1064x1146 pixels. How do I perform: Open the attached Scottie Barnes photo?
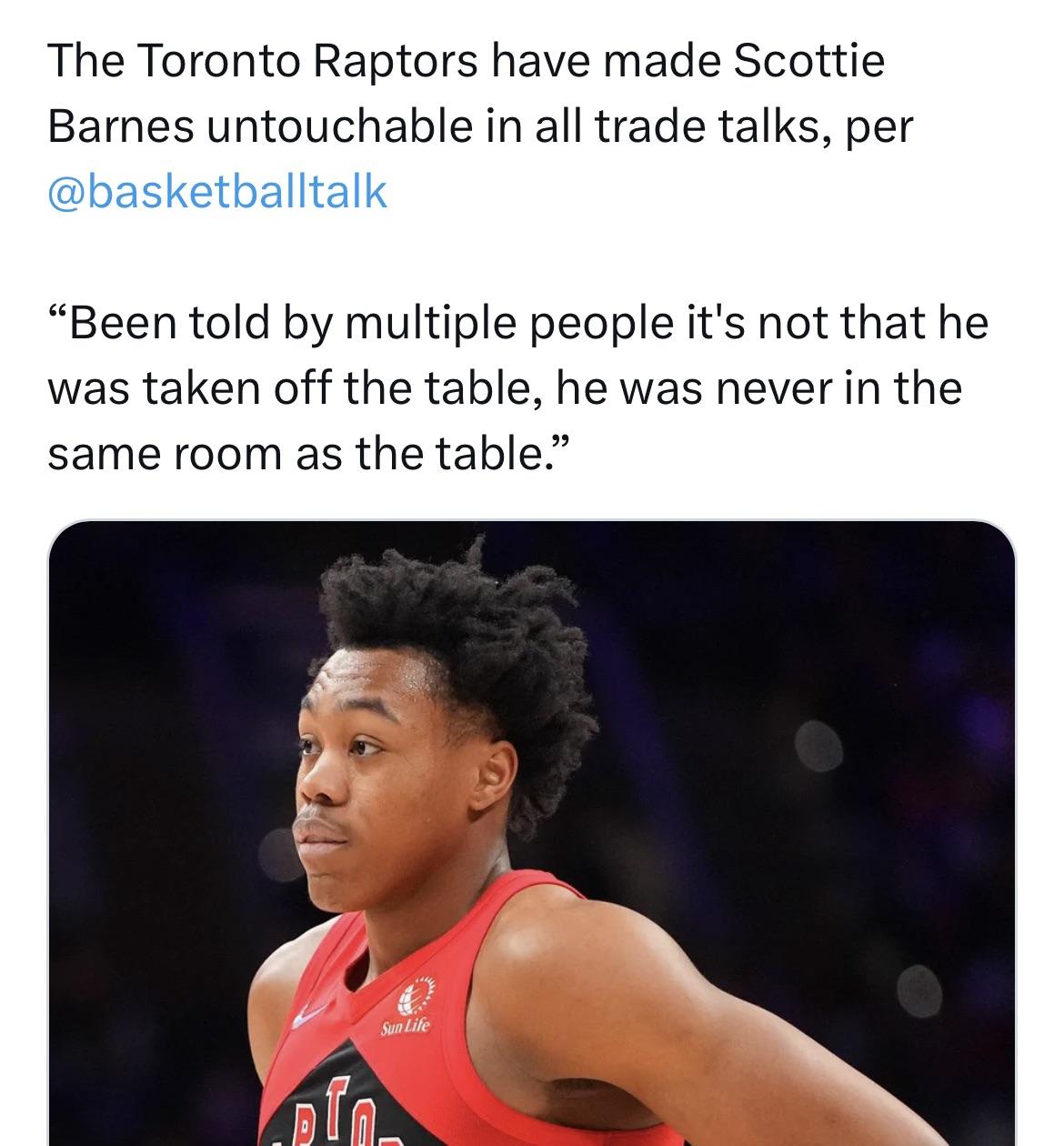(531, 832)
